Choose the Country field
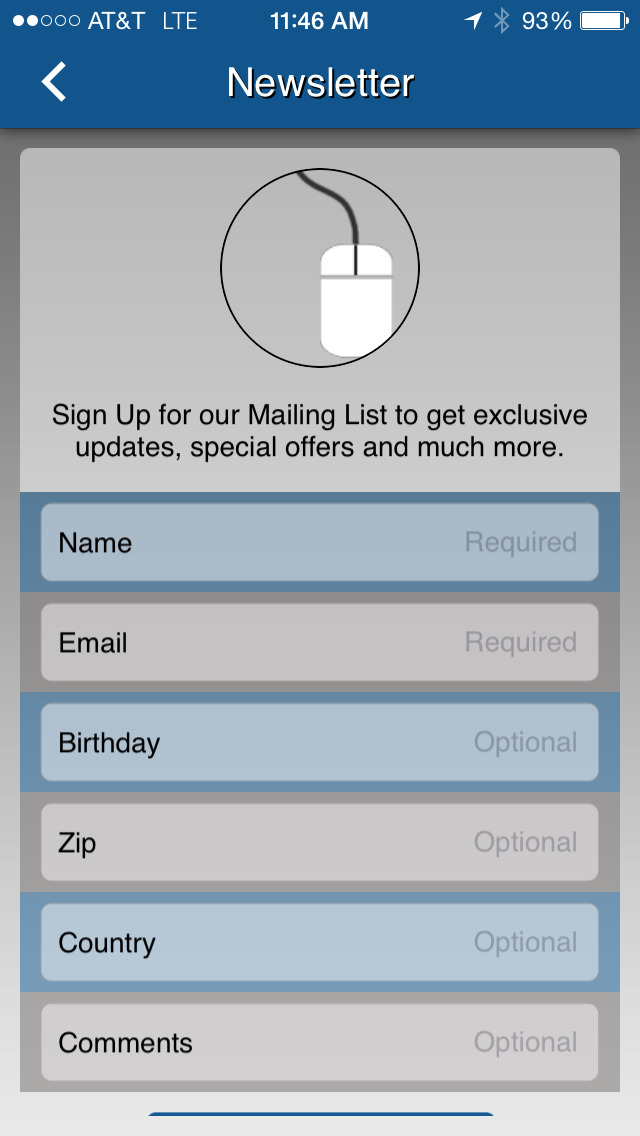This screenshot has height=1136, width=640. [x=320, y=942]
